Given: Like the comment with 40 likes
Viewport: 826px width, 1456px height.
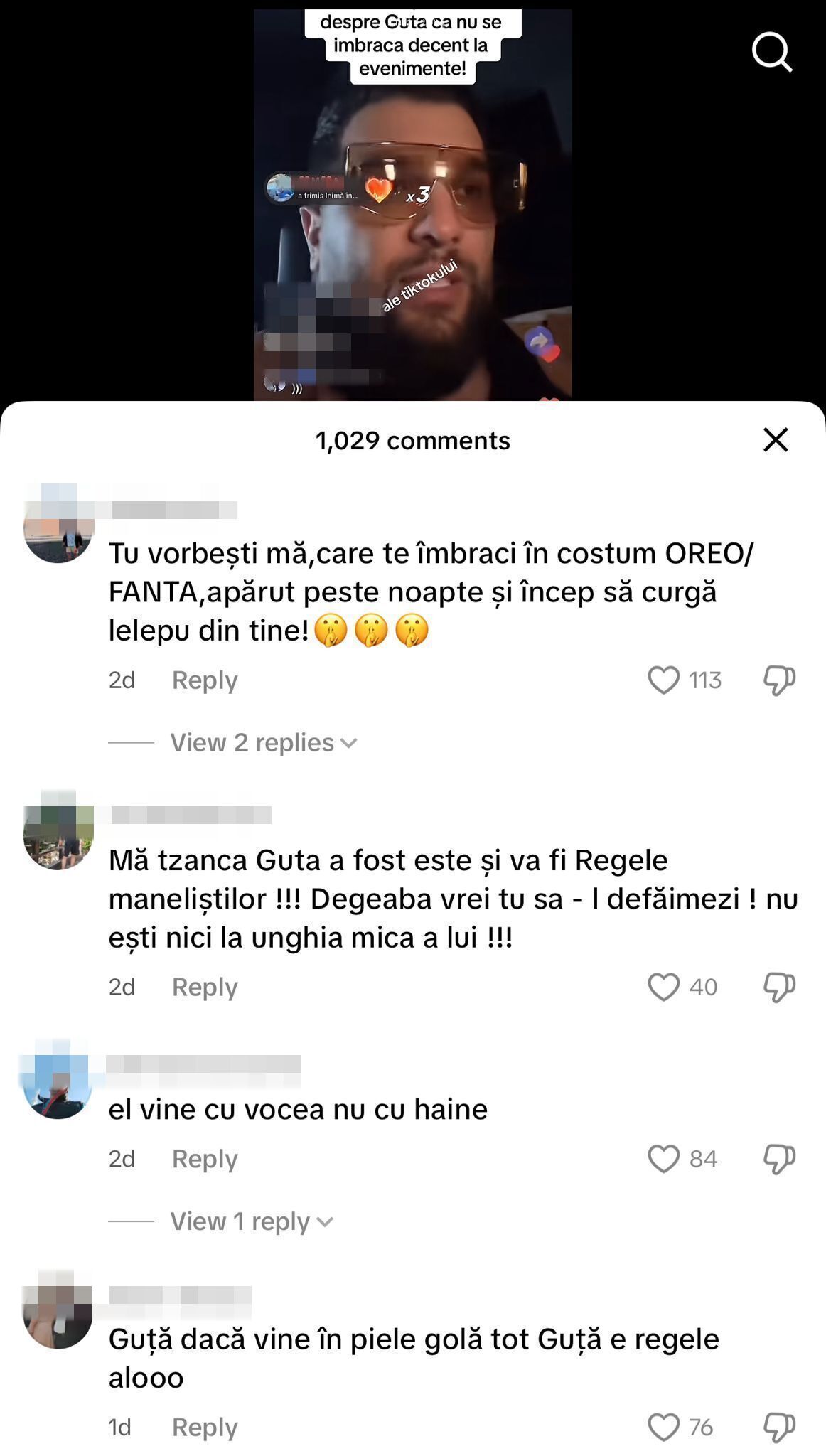Looking at the screenshot, I should point(663,987).
